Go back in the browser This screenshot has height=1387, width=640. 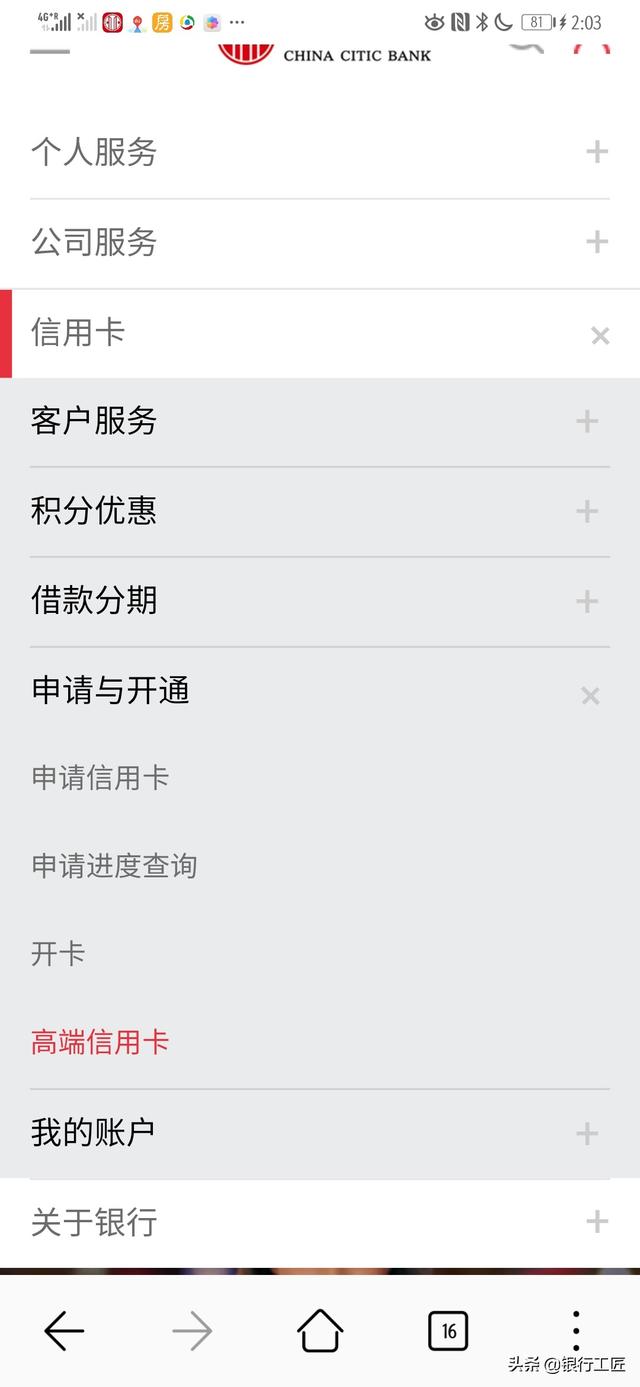tap(64, 1331)
